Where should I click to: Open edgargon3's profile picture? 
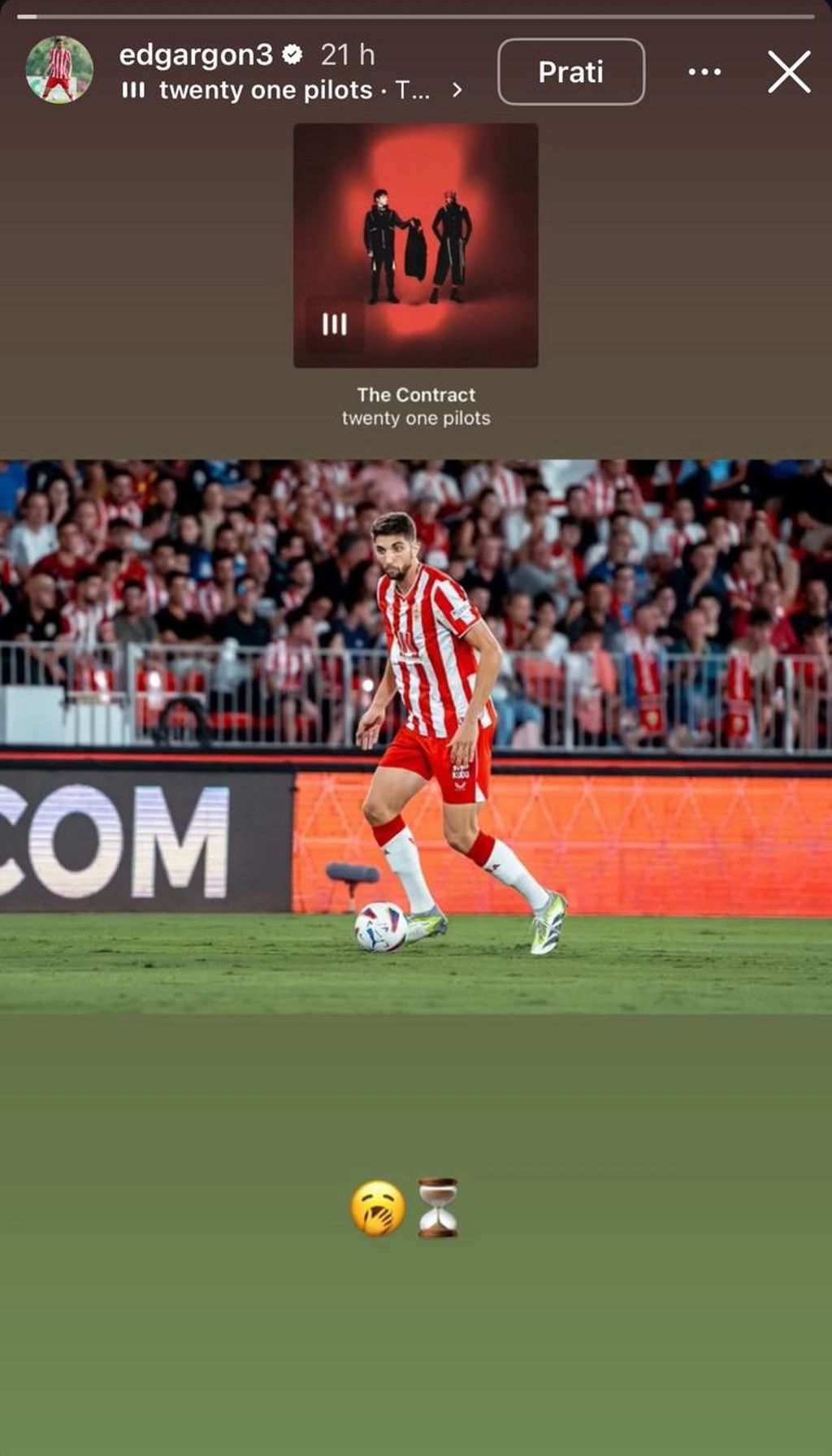pos(58,70)
